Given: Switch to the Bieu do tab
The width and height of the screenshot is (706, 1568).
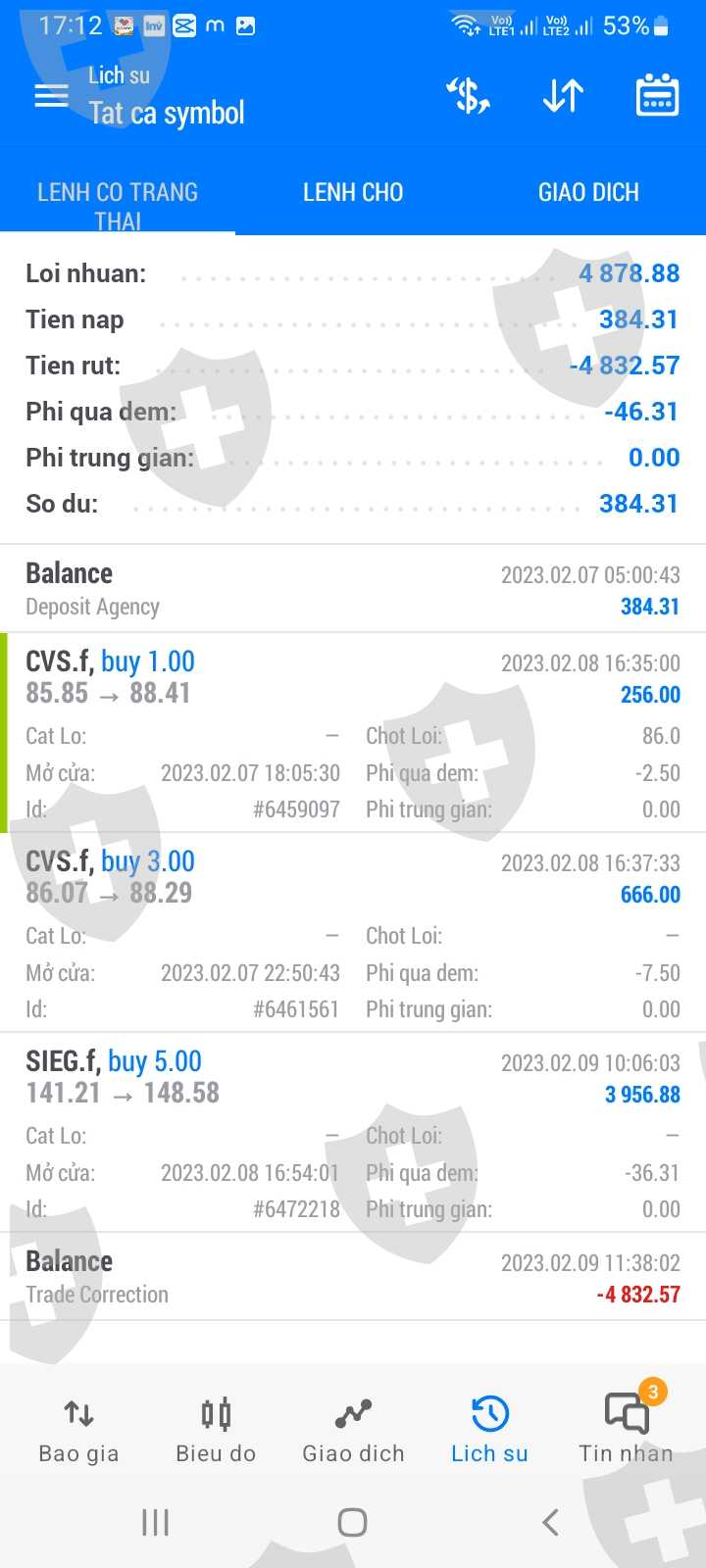Looking at the screenshot, I should (216, 1431).
